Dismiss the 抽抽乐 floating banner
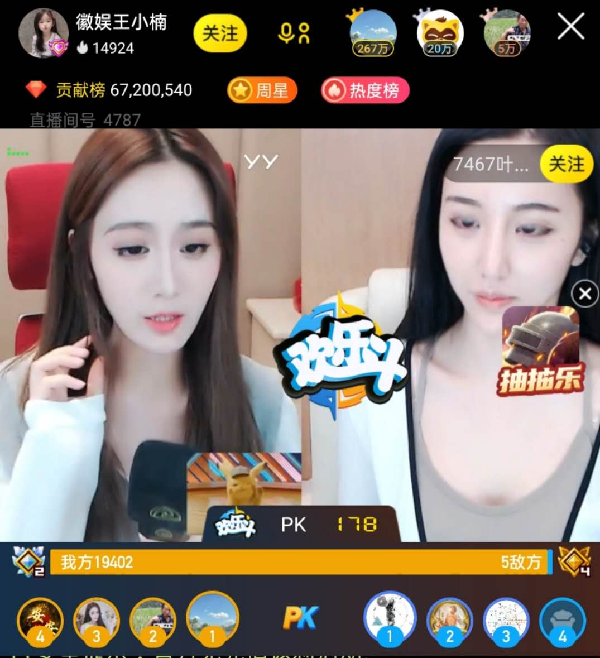Image resolution: width=600 pixels, height=658 pixels. (x=585, y=292)
